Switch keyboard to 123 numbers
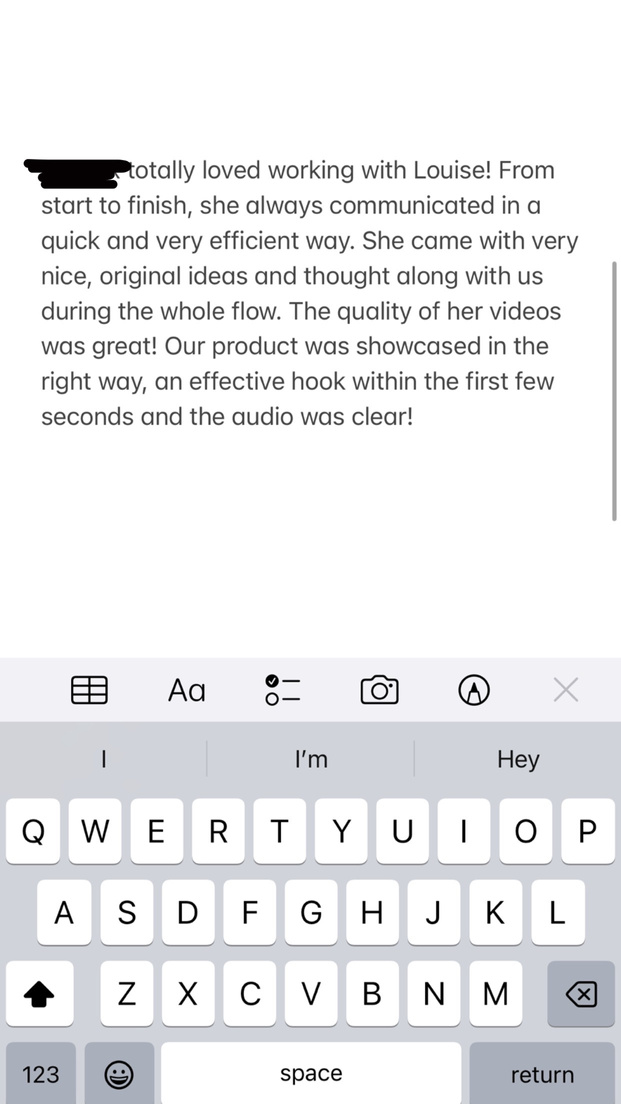Viewport: 621px width, 1104px height. point(41,1074)
